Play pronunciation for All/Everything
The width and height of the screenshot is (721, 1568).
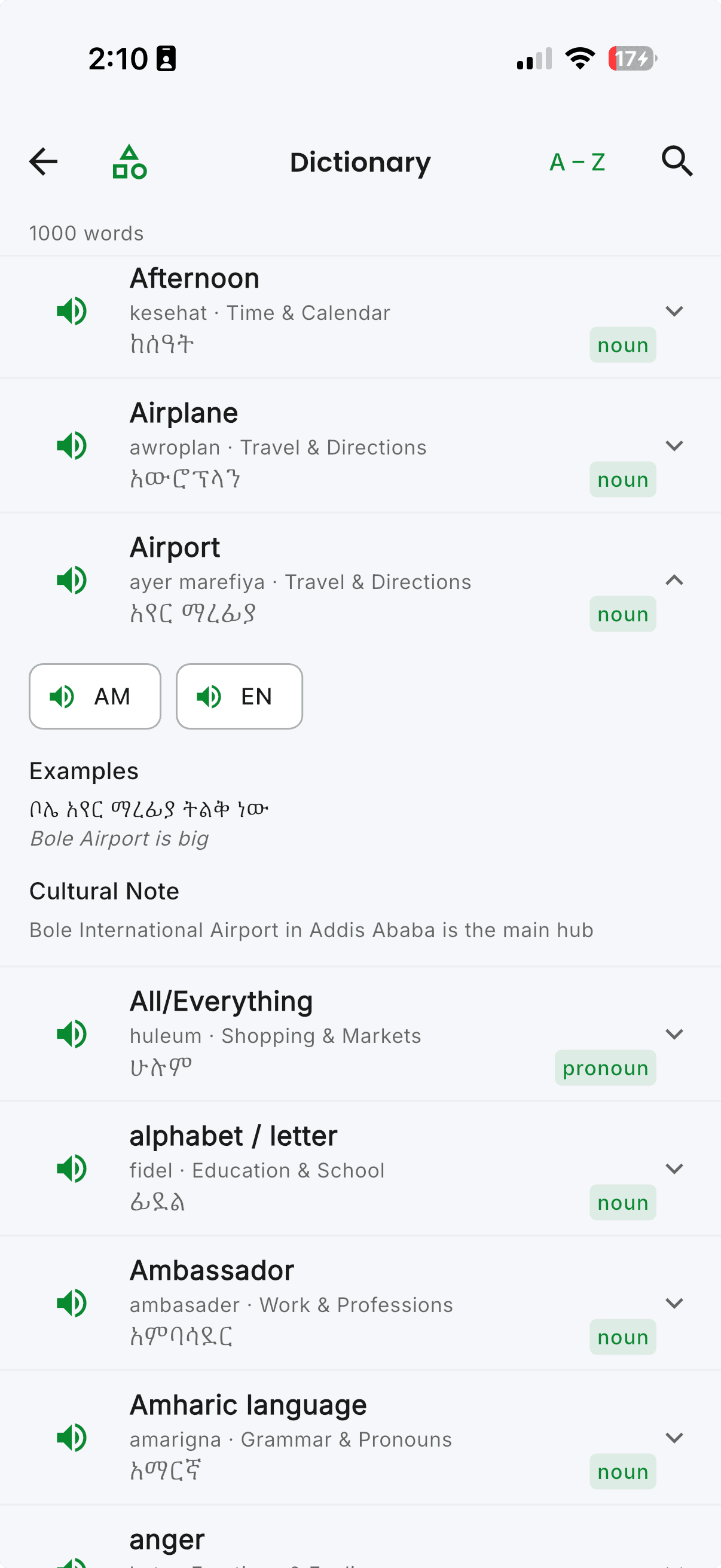pyautogui.click(x=72, y=1033)
